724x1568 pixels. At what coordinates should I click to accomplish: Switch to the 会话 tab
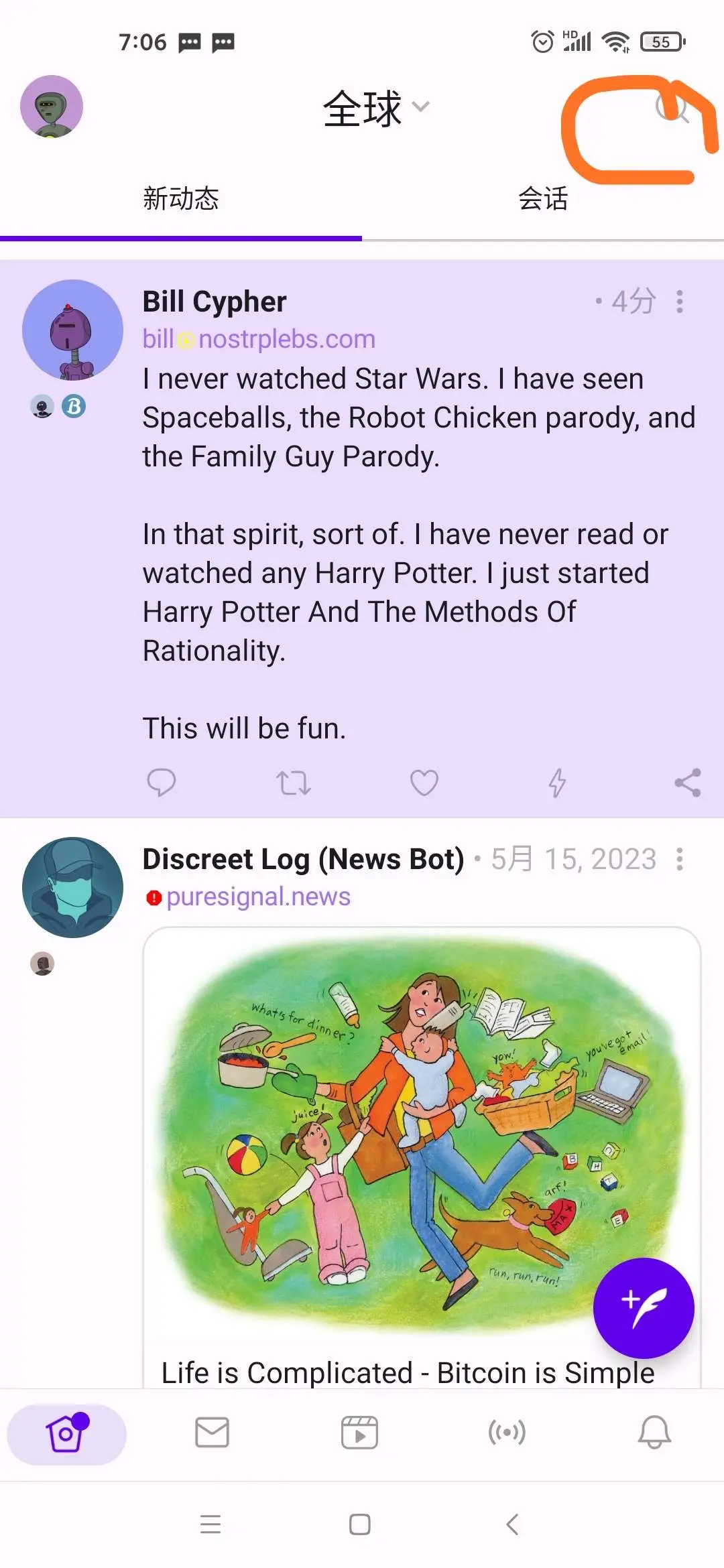tap(543, 199)
